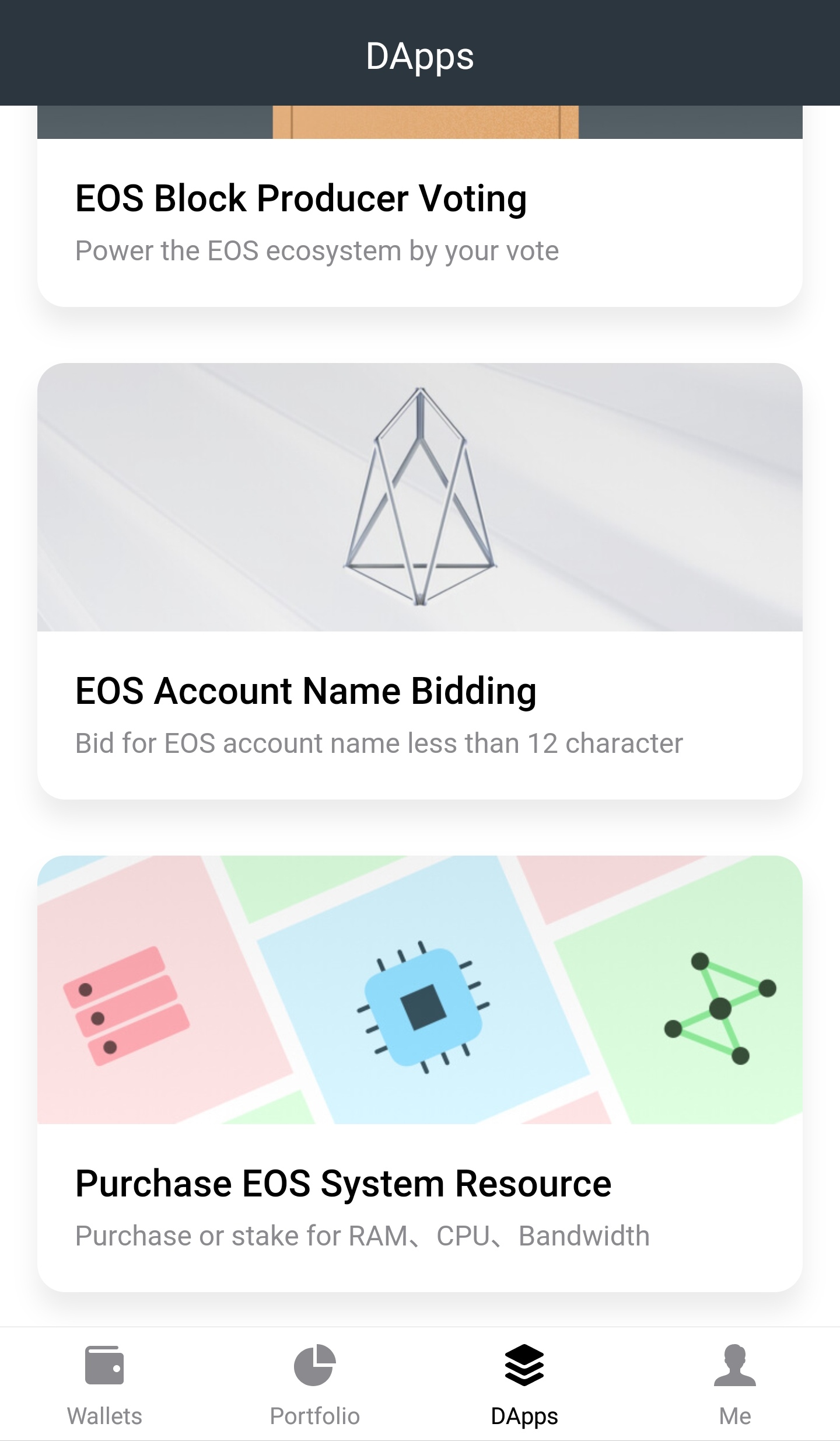
Task: Open Purchase EOS System Resource card
Action: (x=419, y=1073)
